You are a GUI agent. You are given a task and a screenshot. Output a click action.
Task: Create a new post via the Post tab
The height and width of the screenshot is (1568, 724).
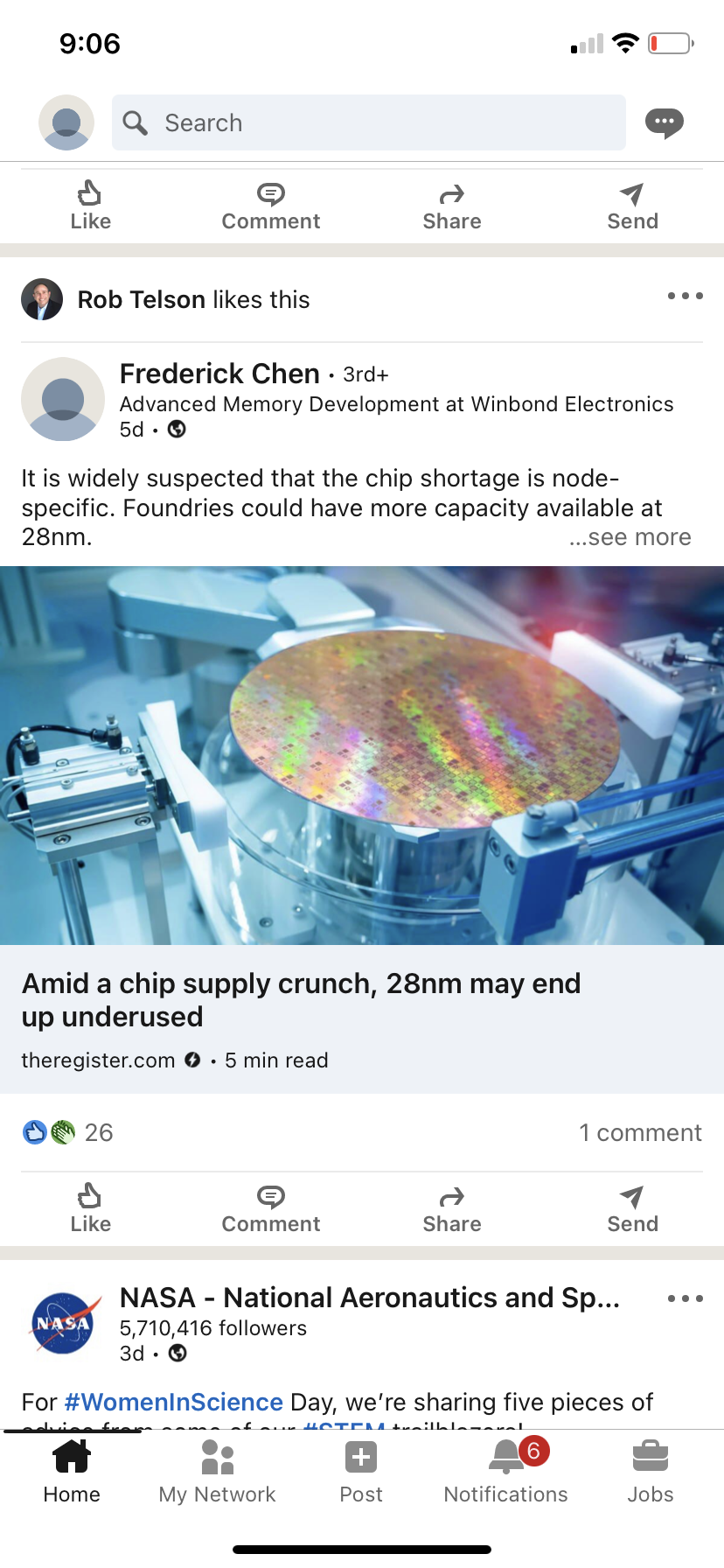coord(361,1471)
